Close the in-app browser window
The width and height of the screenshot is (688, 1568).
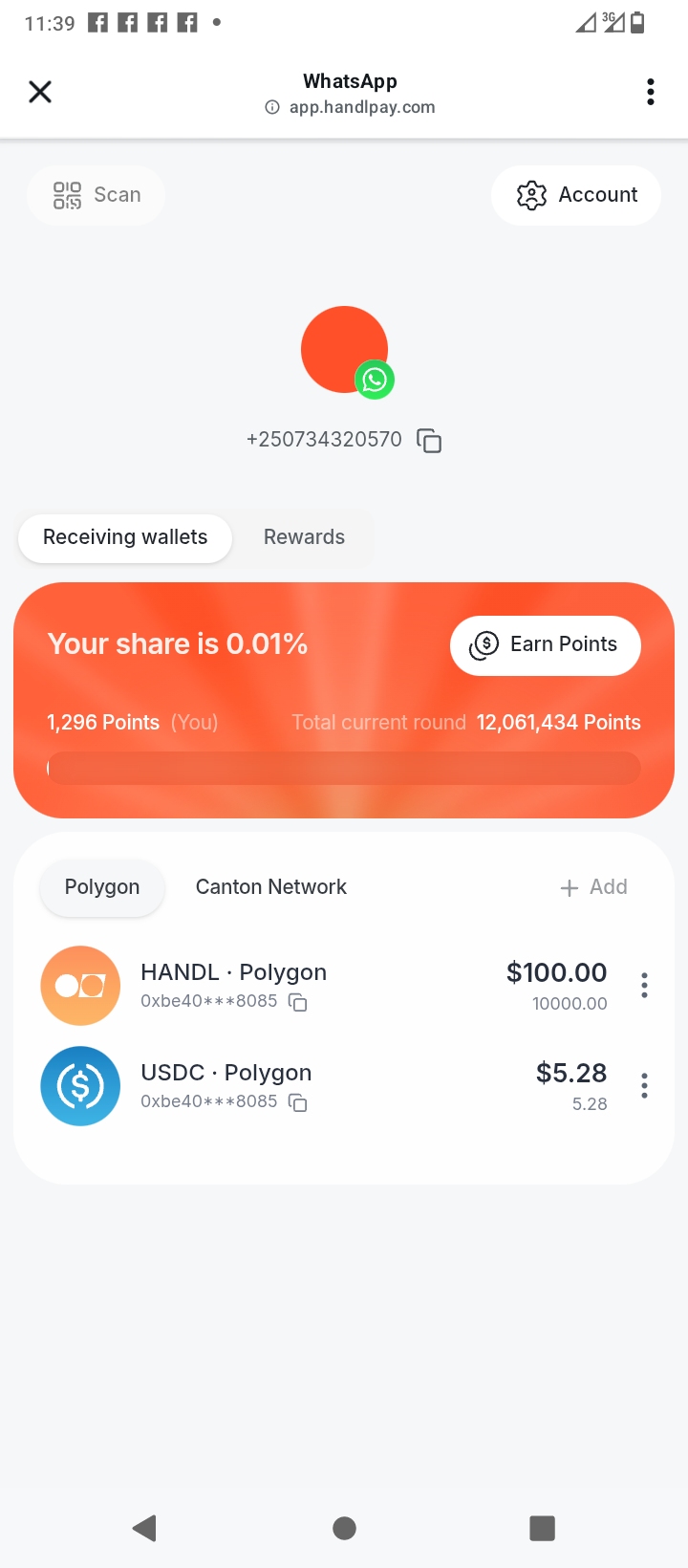coord(40,92)
